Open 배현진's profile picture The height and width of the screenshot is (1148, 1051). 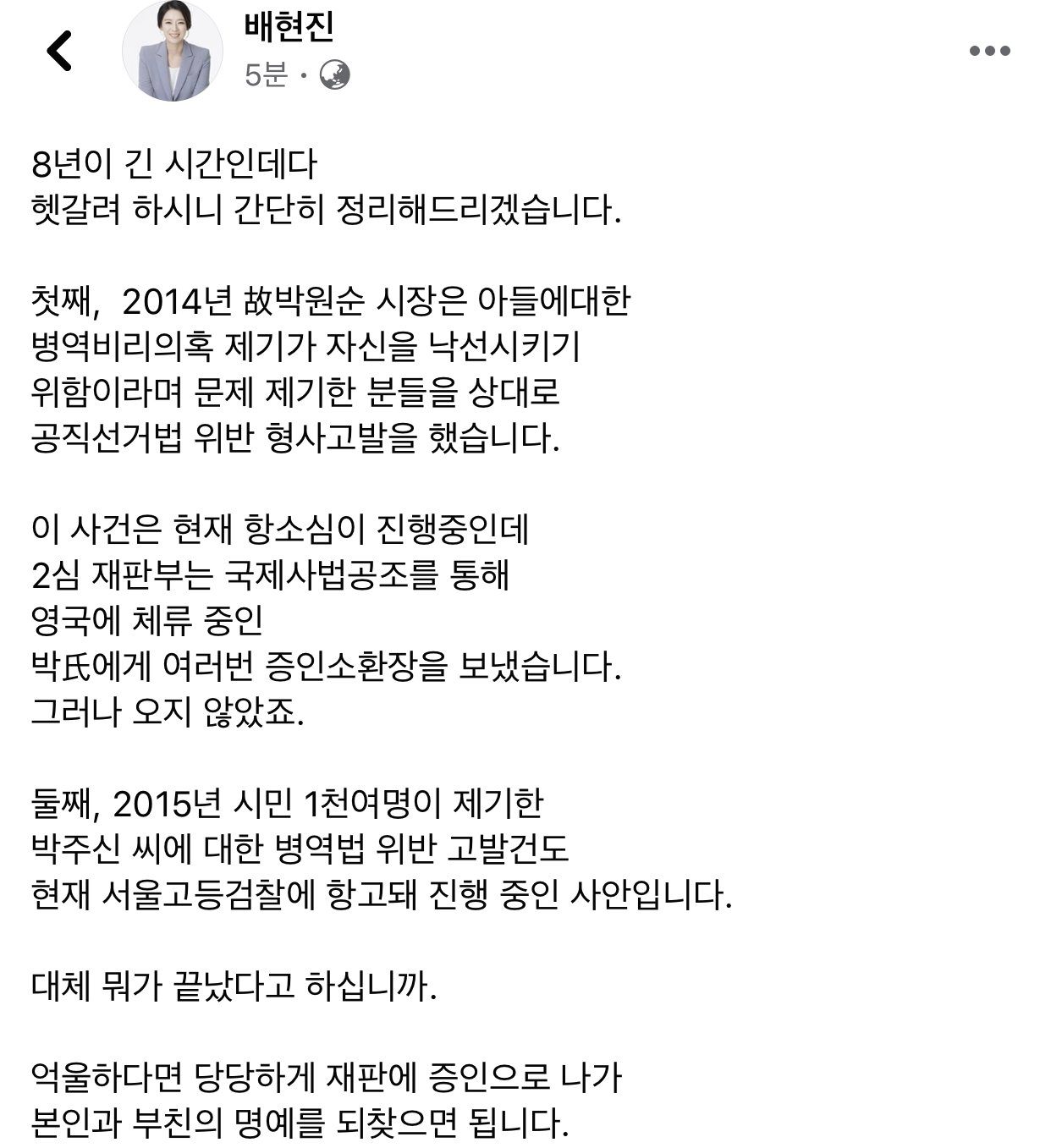point(173,51)
